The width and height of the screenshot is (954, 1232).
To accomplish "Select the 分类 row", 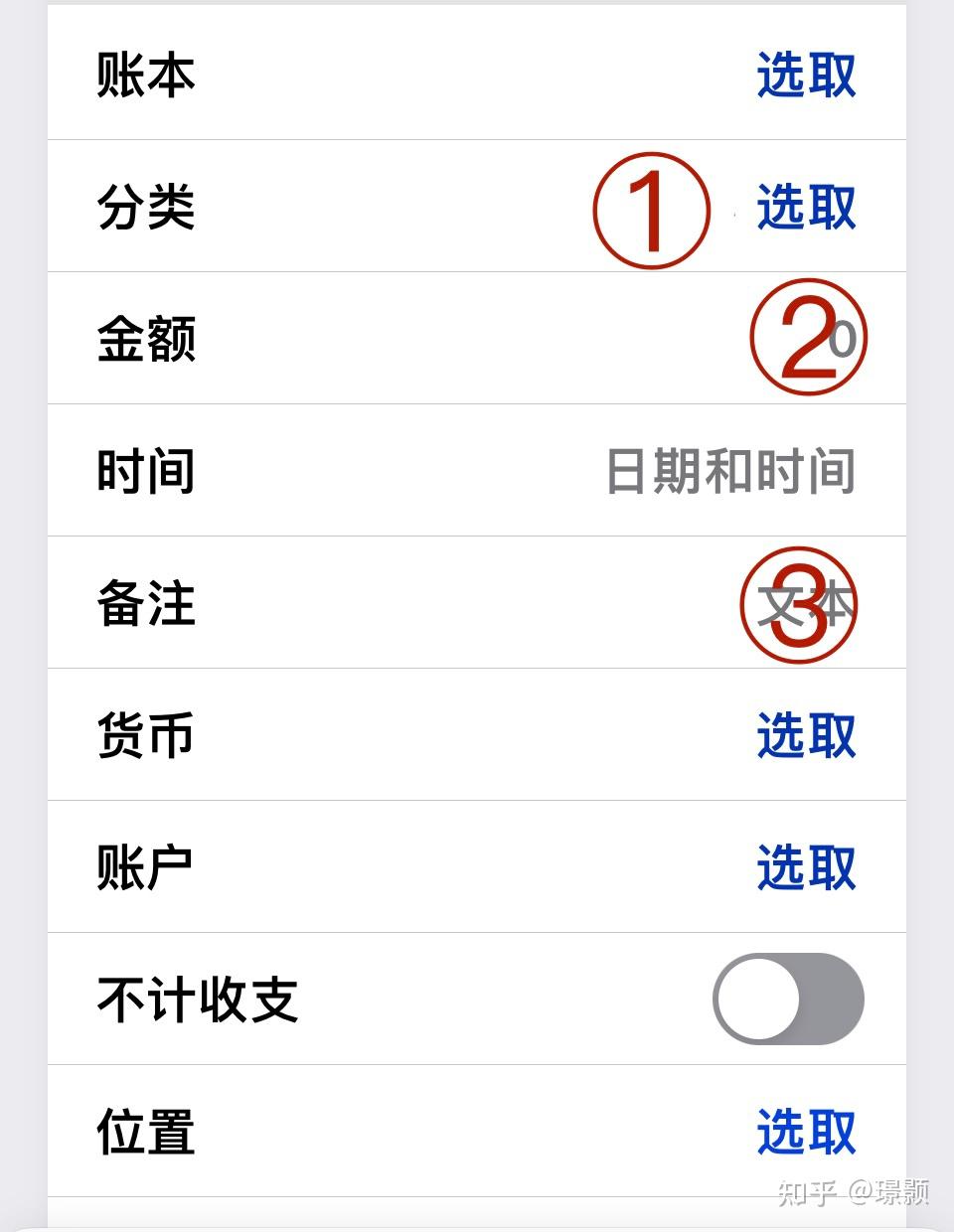I will 145,209.
